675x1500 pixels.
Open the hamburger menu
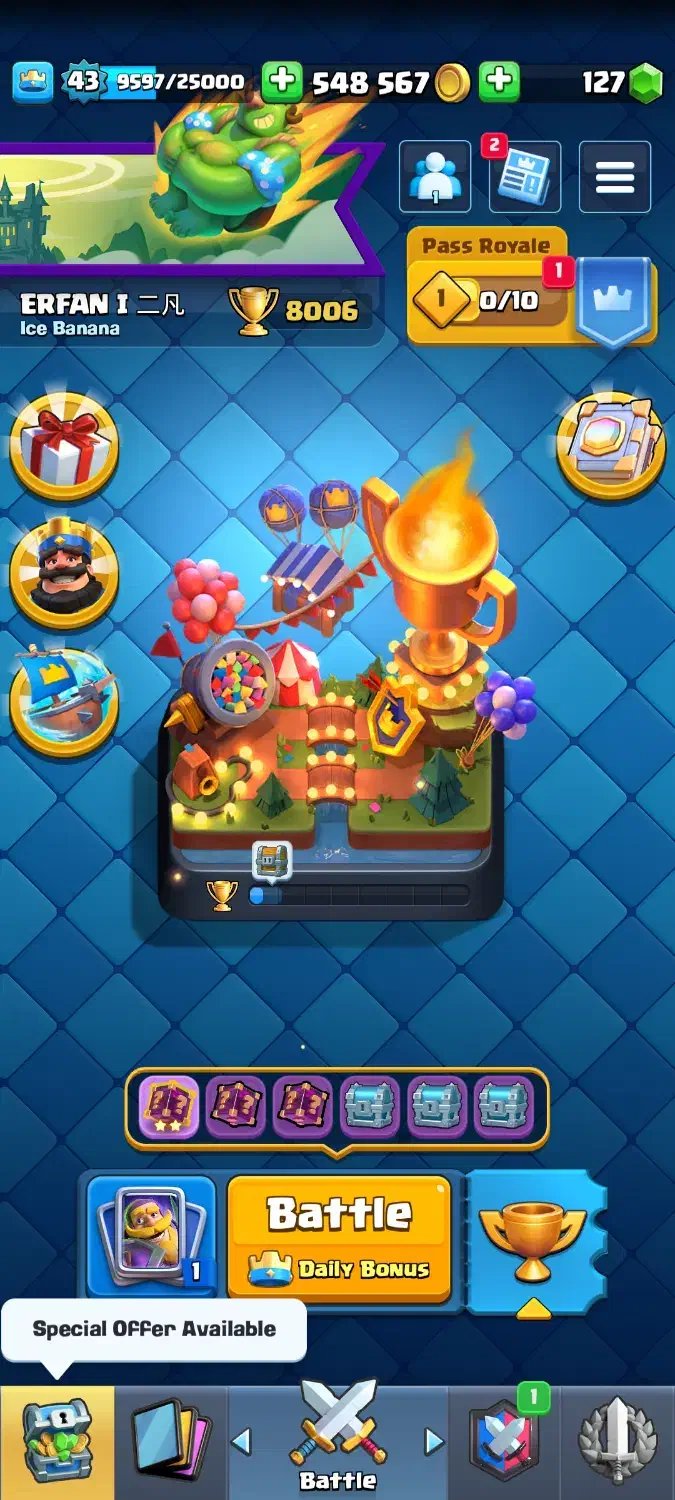[x=615, y=177]
